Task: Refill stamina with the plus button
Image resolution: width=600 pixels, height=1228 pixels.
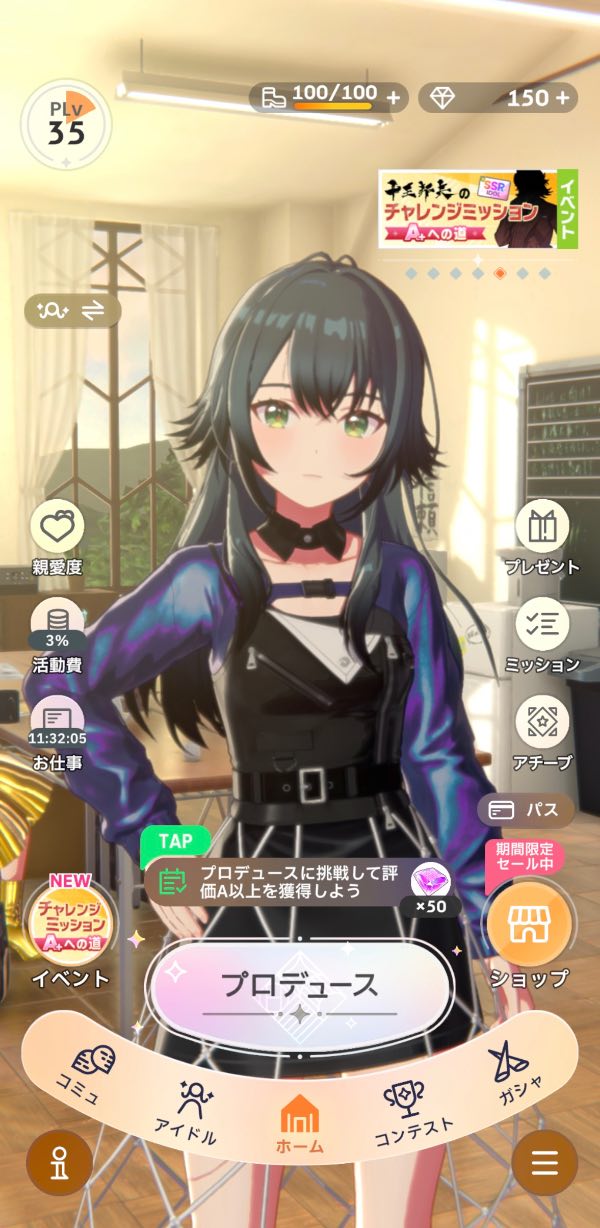Action: pyautogui.click(x=393, y=98)
